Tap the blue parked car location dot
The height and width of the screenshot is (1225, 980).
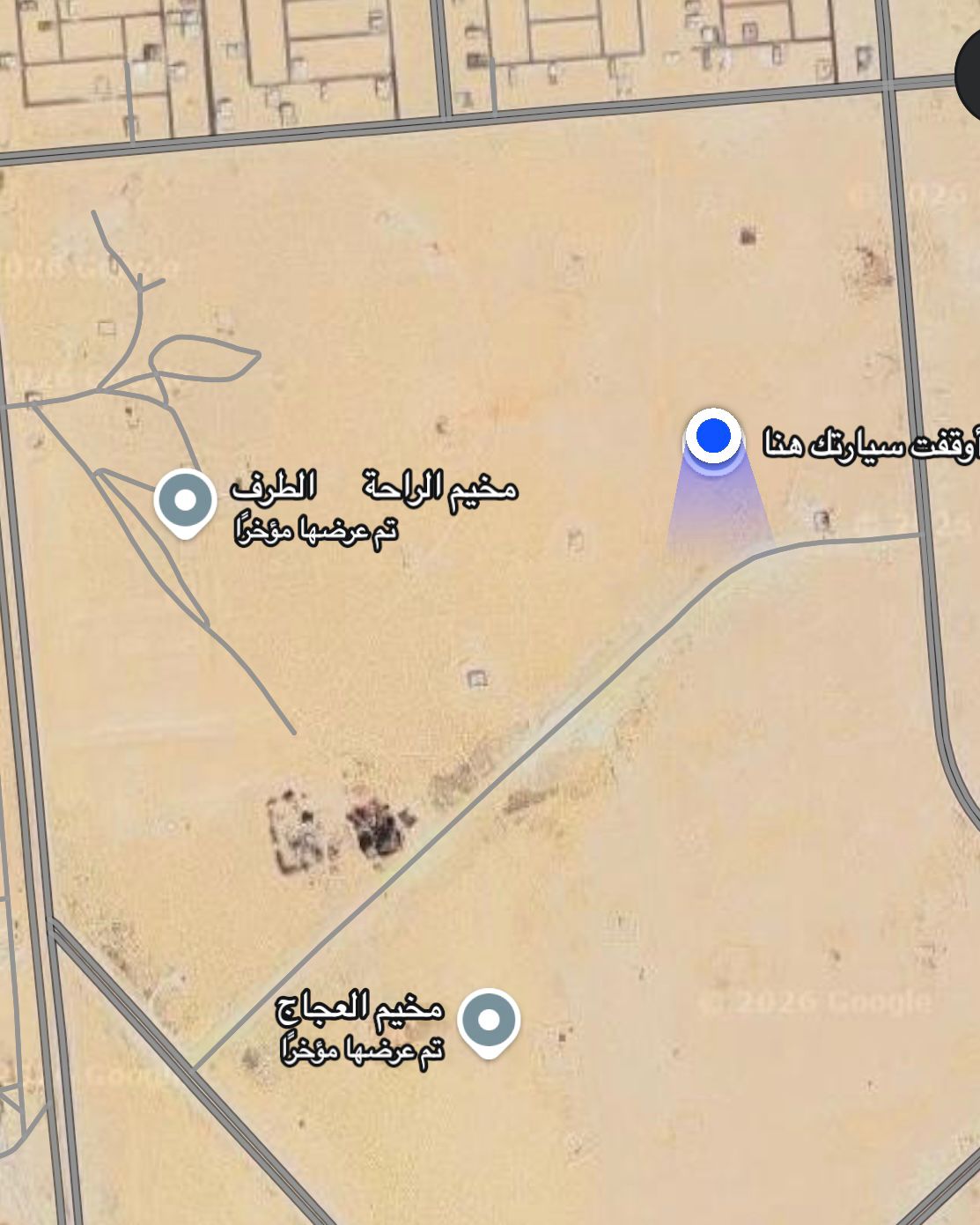pyautogui.click(x=712, y=436)
